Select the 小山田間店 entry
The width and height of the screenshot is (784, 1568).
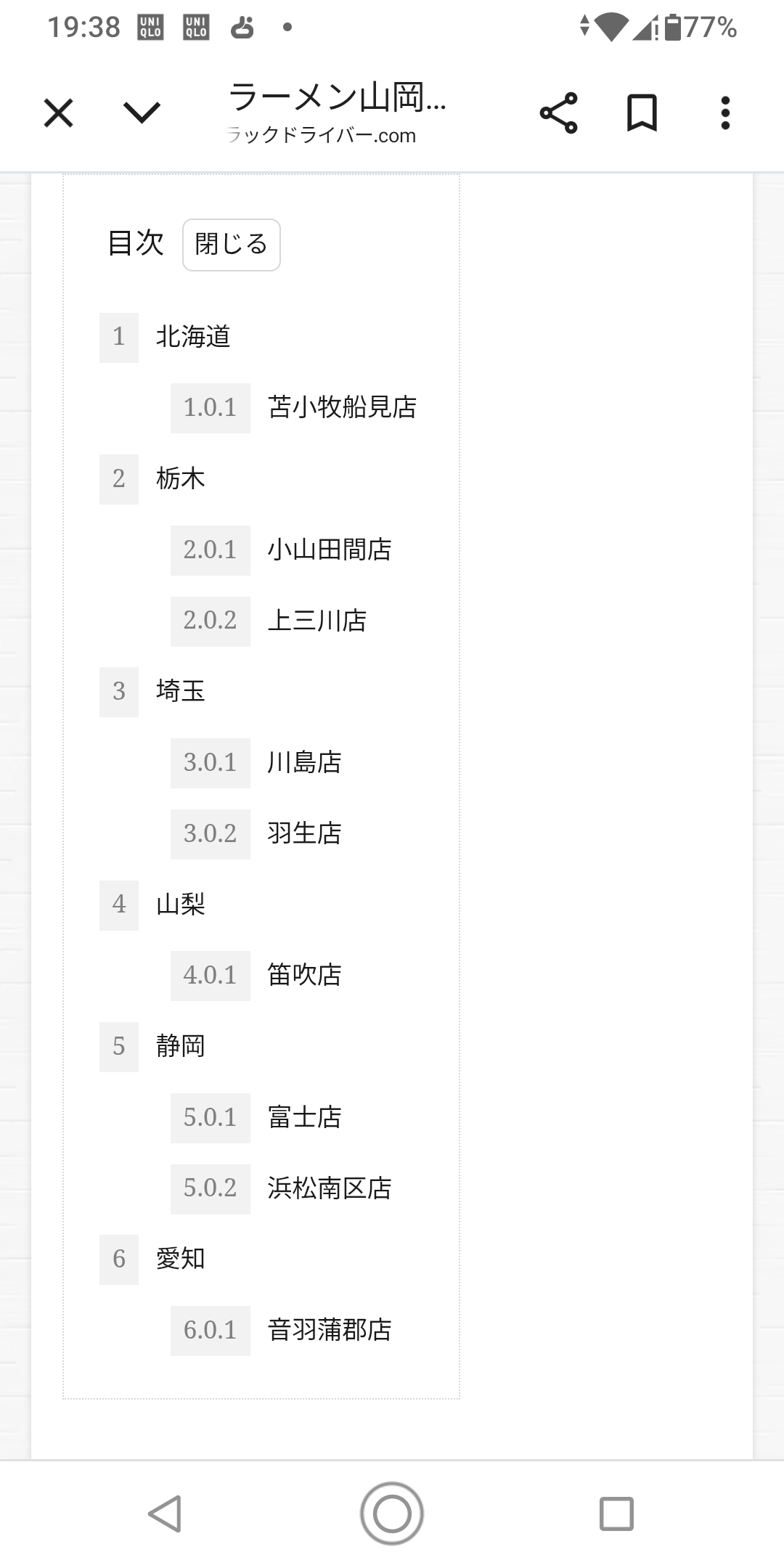[x=330, y=550]
